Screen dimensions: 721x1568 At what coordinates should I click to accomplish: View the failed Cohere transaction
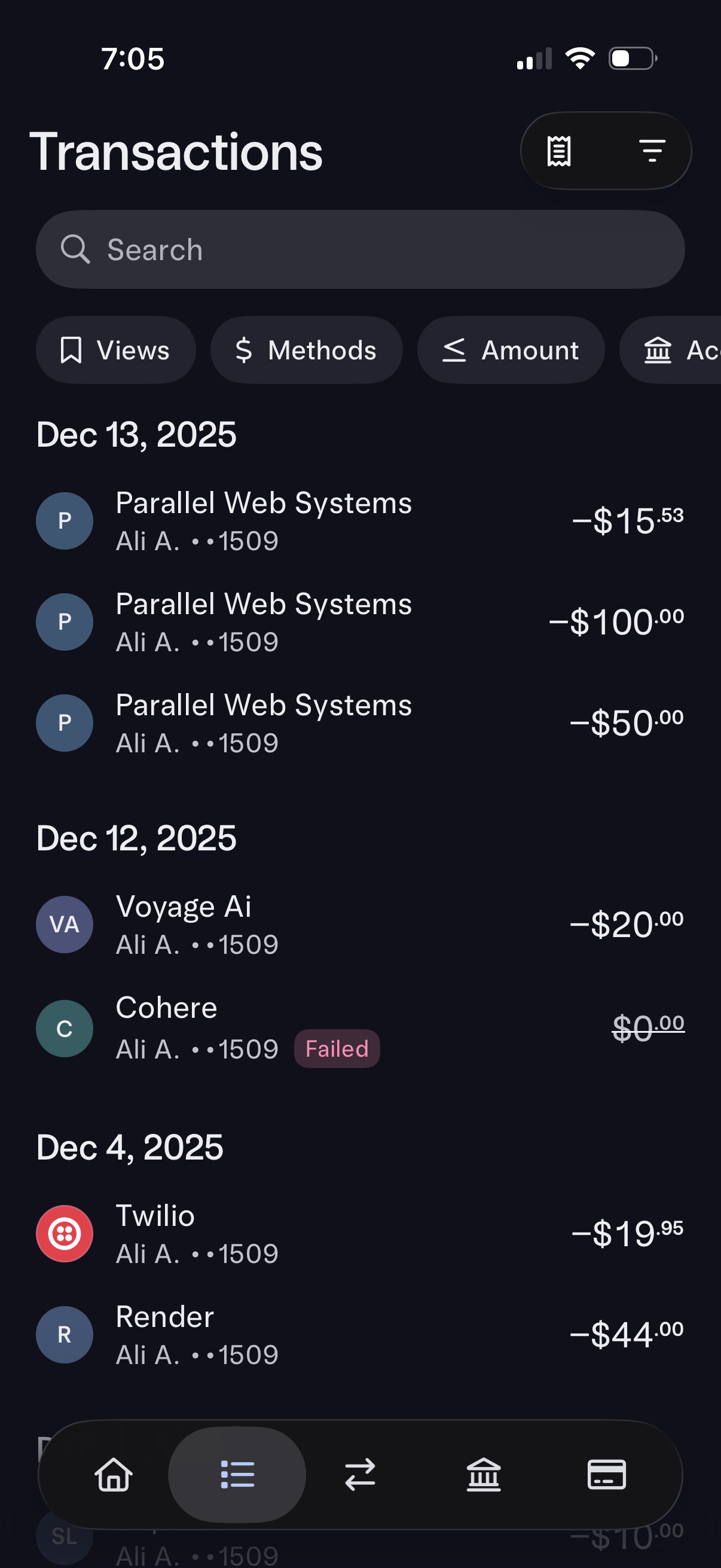coord(360,1027)
